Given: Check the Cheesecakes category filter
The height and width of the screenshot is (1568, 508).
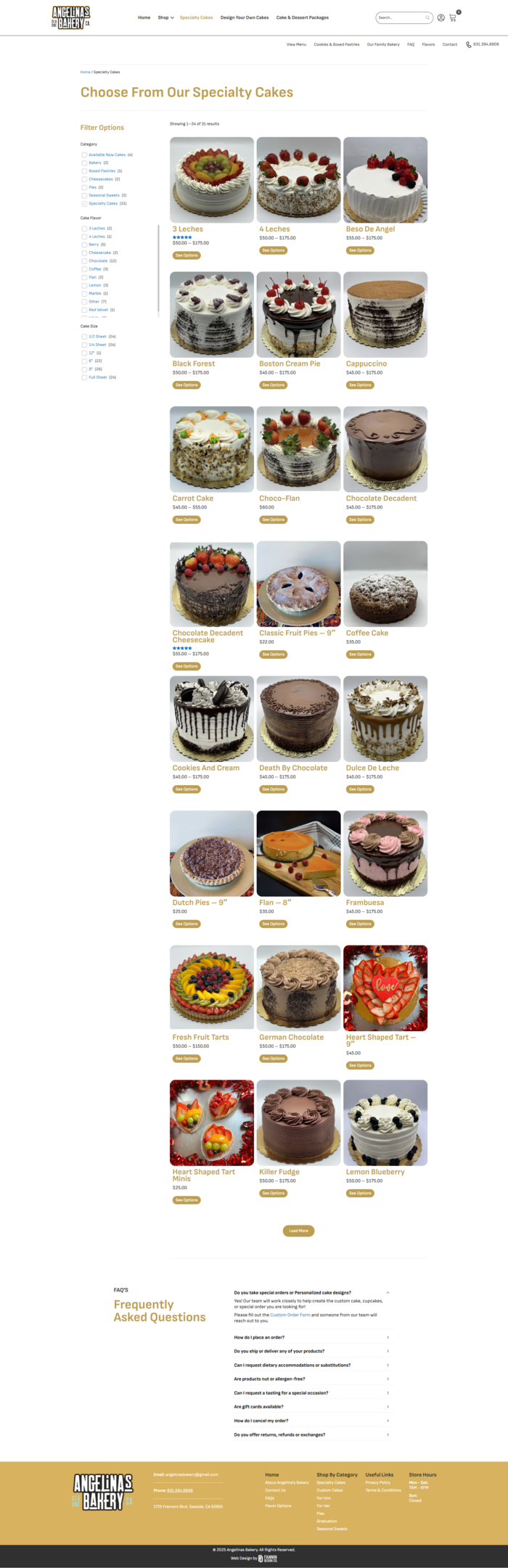Looking at the screenshot, I should click(x=84, y=179).
